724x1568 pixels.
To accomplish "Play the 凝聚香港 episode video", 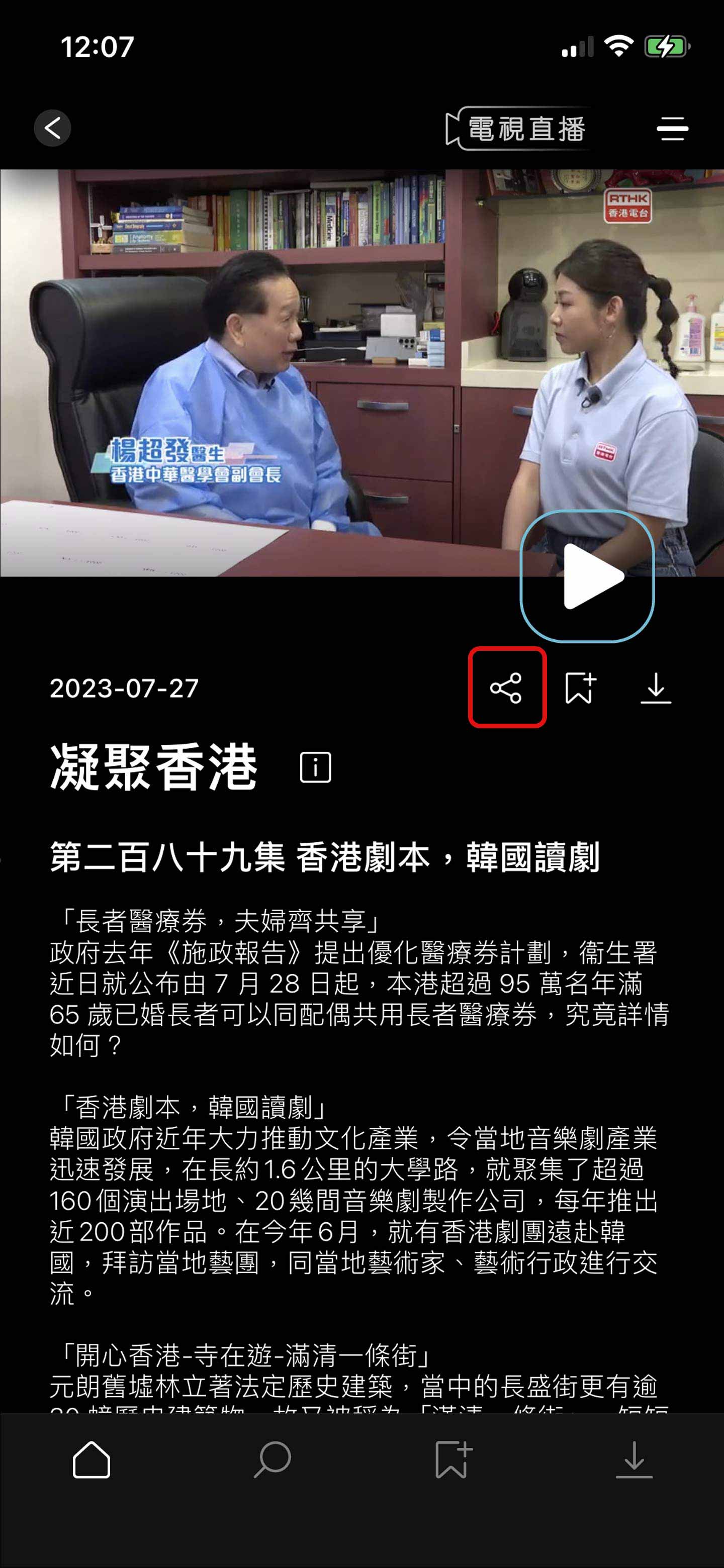I will (x=587, y=576).
